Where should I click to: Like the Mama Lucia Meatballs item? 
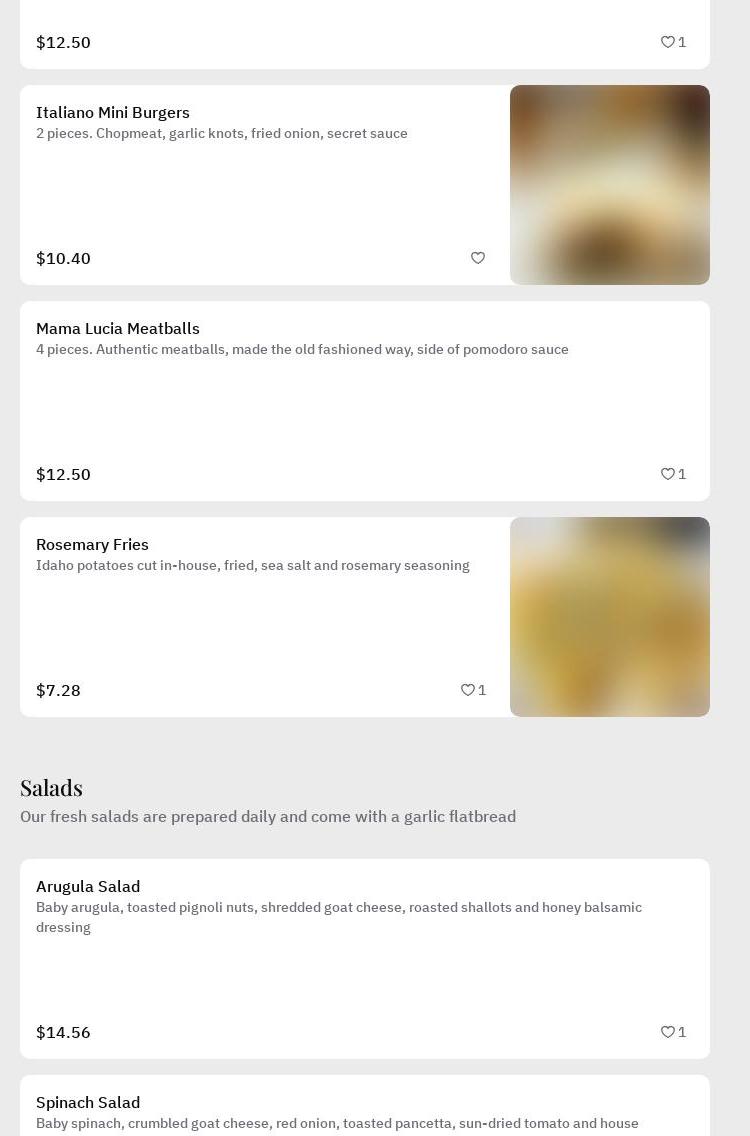click(668, 474)
